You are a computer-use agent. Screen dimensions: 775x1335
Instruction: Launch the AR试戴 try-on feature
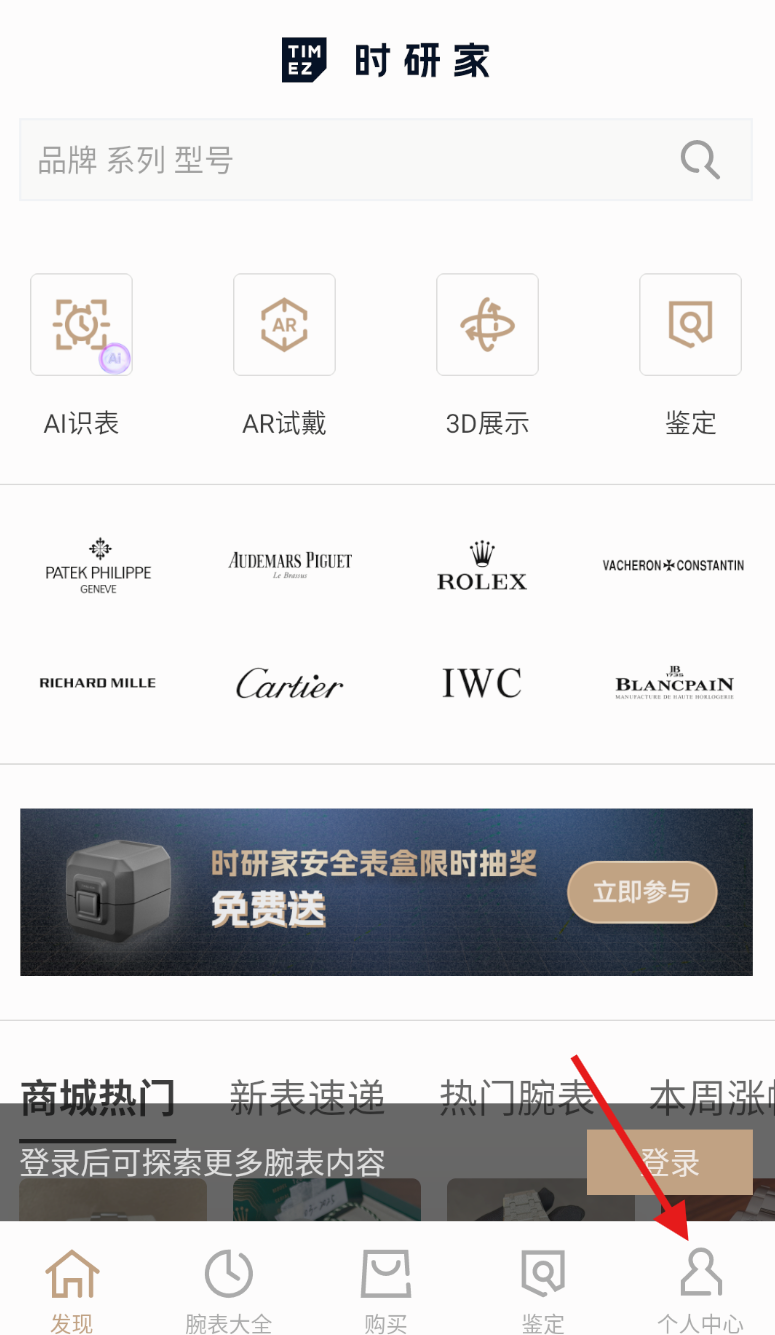pos(284,325)
